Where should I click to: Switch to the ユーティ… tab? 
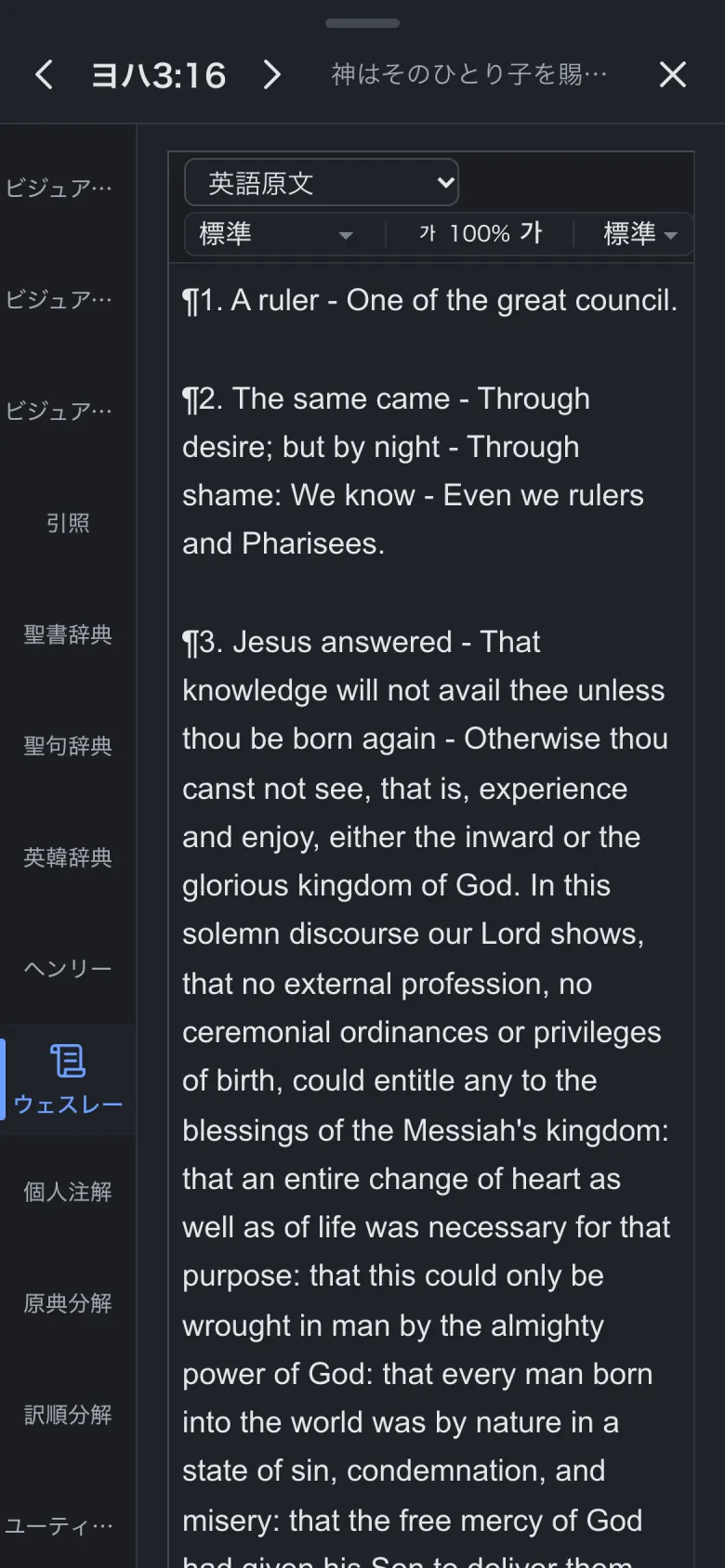pos(60,1526)
